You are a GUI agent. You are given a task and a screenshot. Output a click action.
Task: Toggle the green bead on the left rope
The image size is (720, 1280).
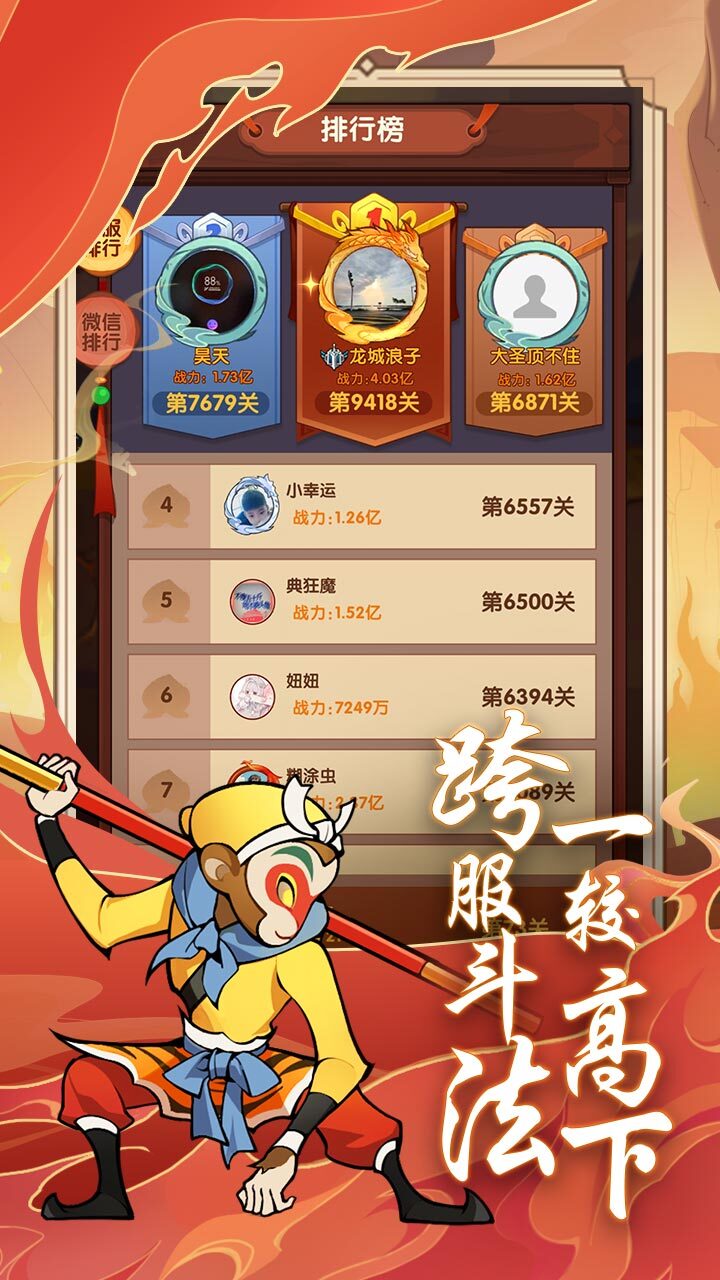point(99,397)
